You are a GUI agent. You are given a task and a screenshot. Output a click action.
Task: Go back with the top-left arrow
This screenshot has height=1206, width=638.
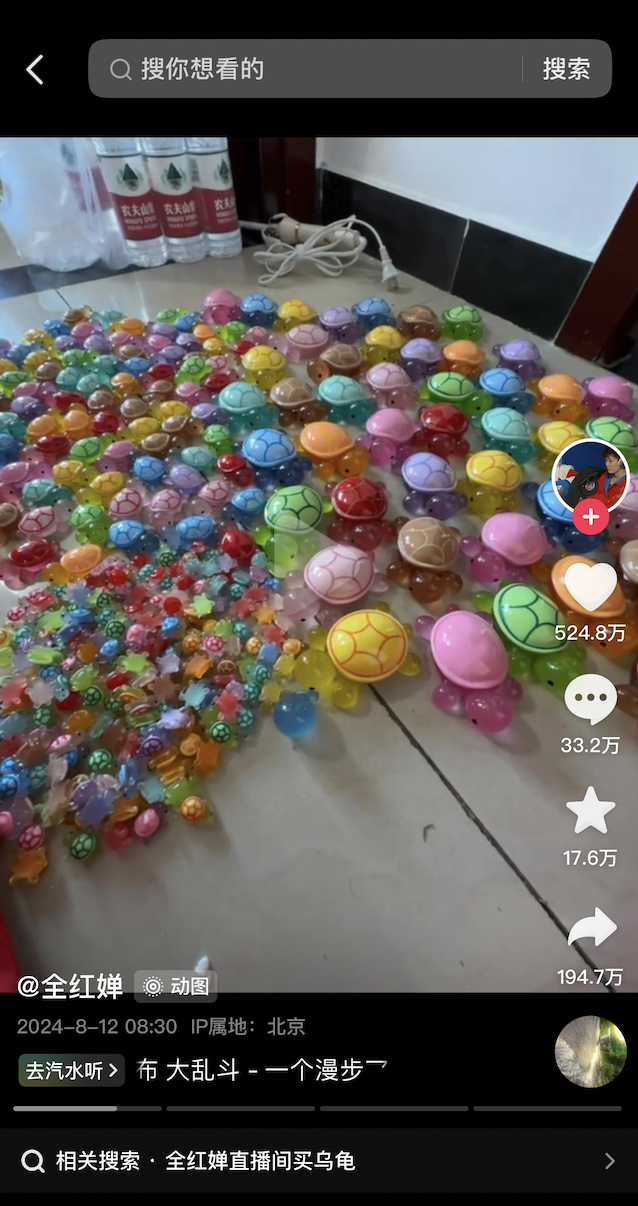(x=35, y=69)
